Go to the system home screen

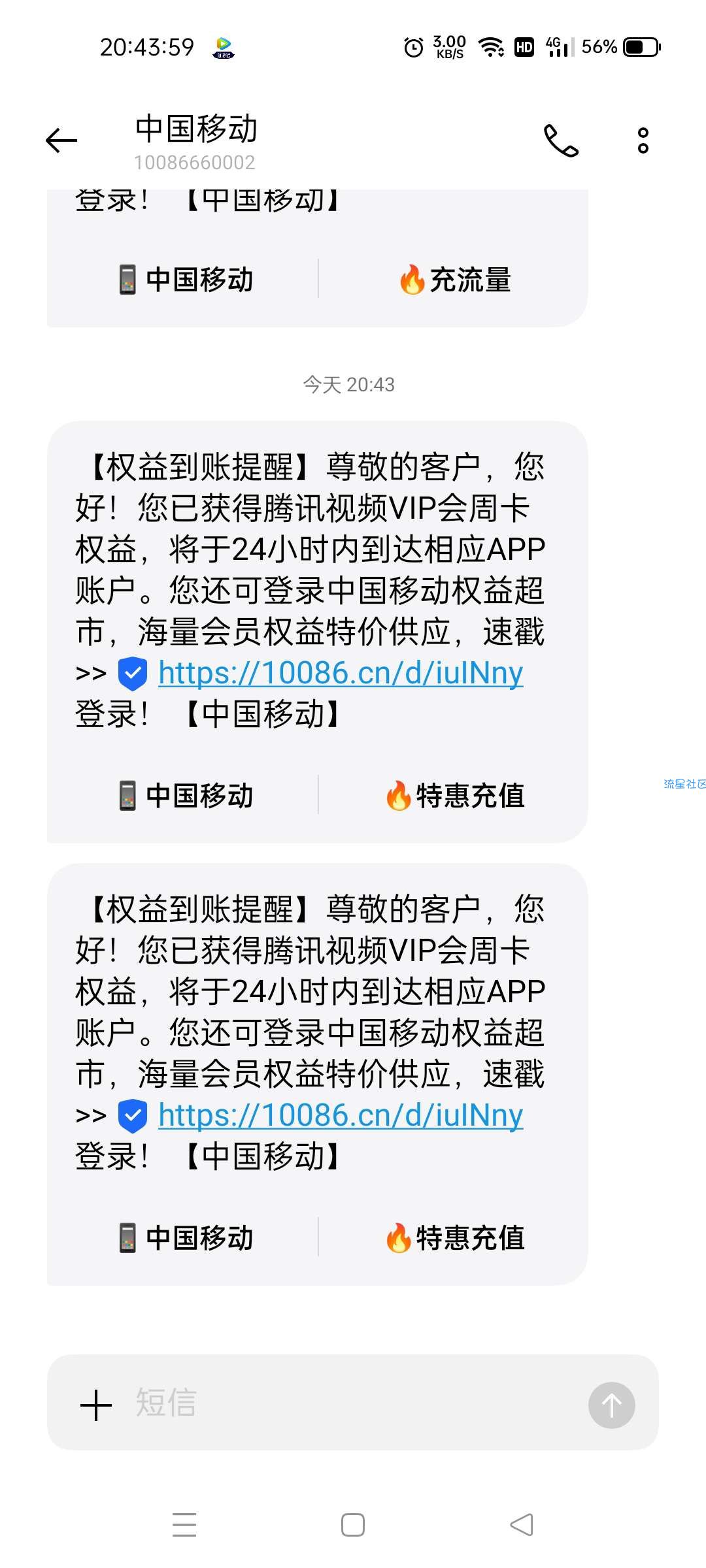point(353,1525)
